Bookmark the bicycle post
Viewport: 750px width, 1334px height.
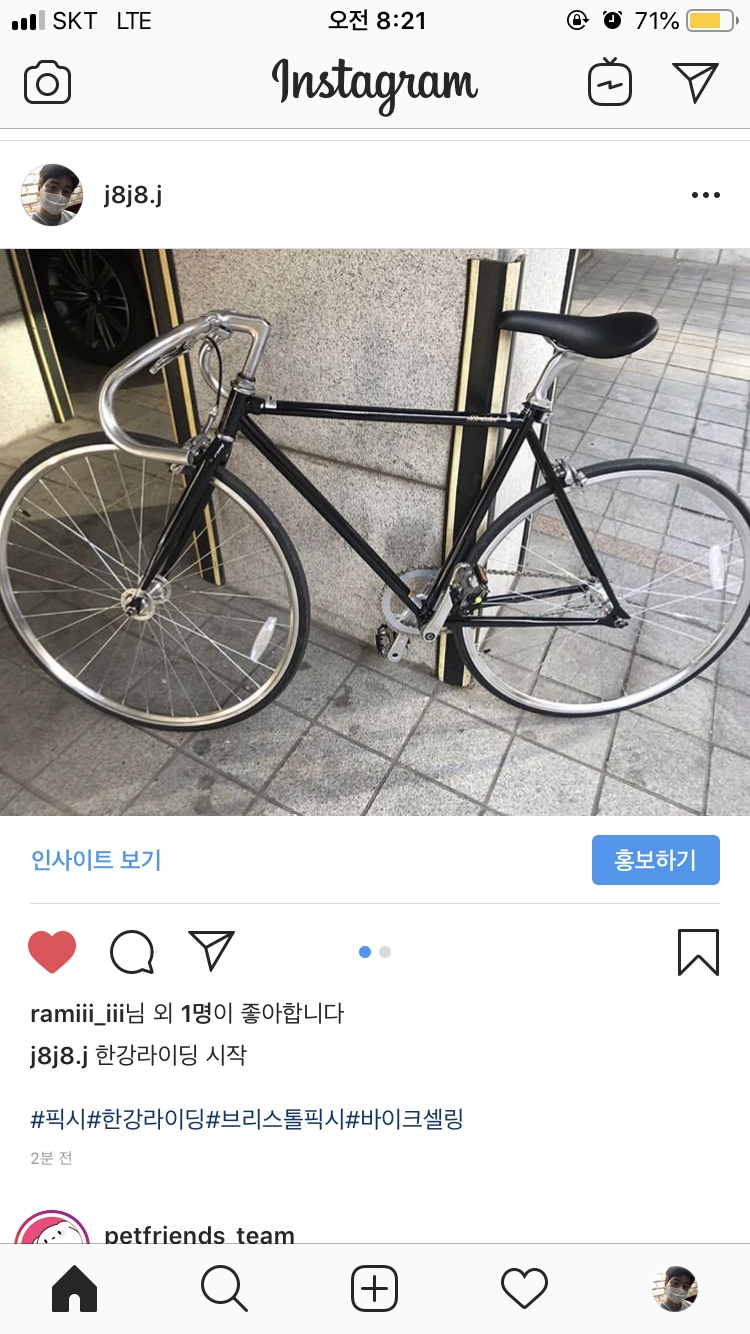(698, 952)
